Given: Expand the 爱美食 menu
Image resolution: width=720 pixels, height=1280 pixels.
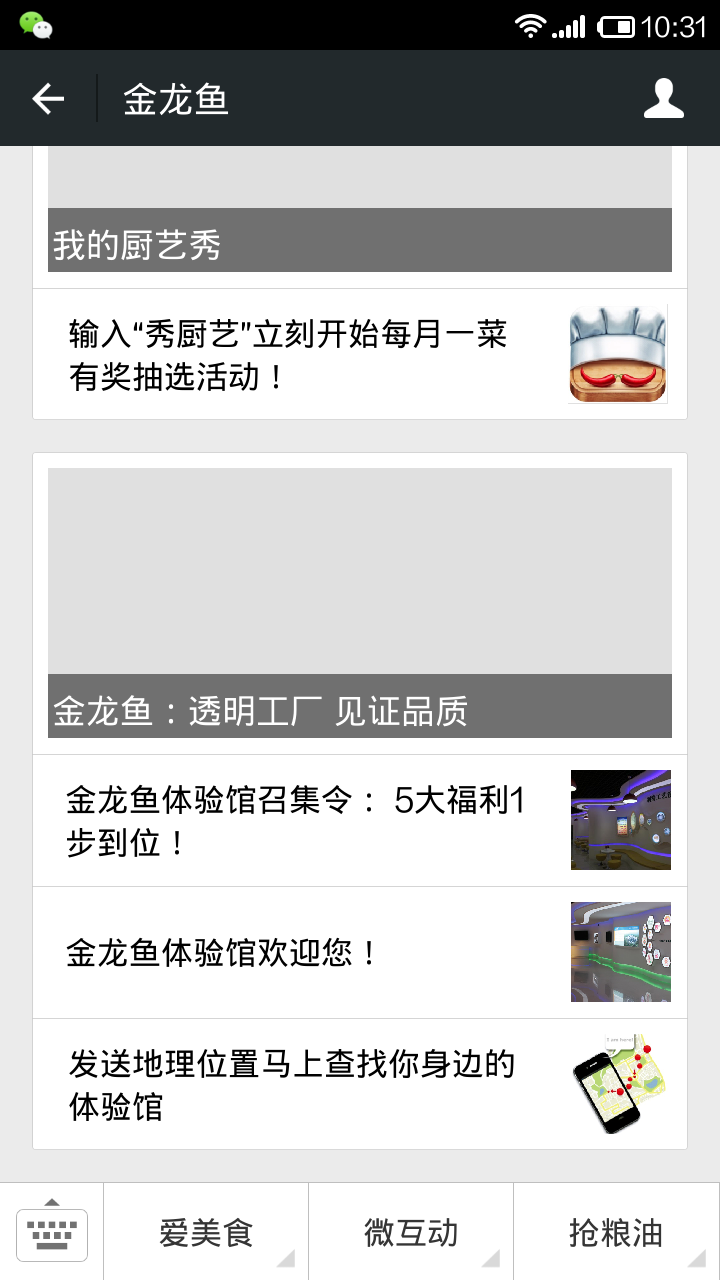Looking at the screenshot, I should click(205, 1232).
